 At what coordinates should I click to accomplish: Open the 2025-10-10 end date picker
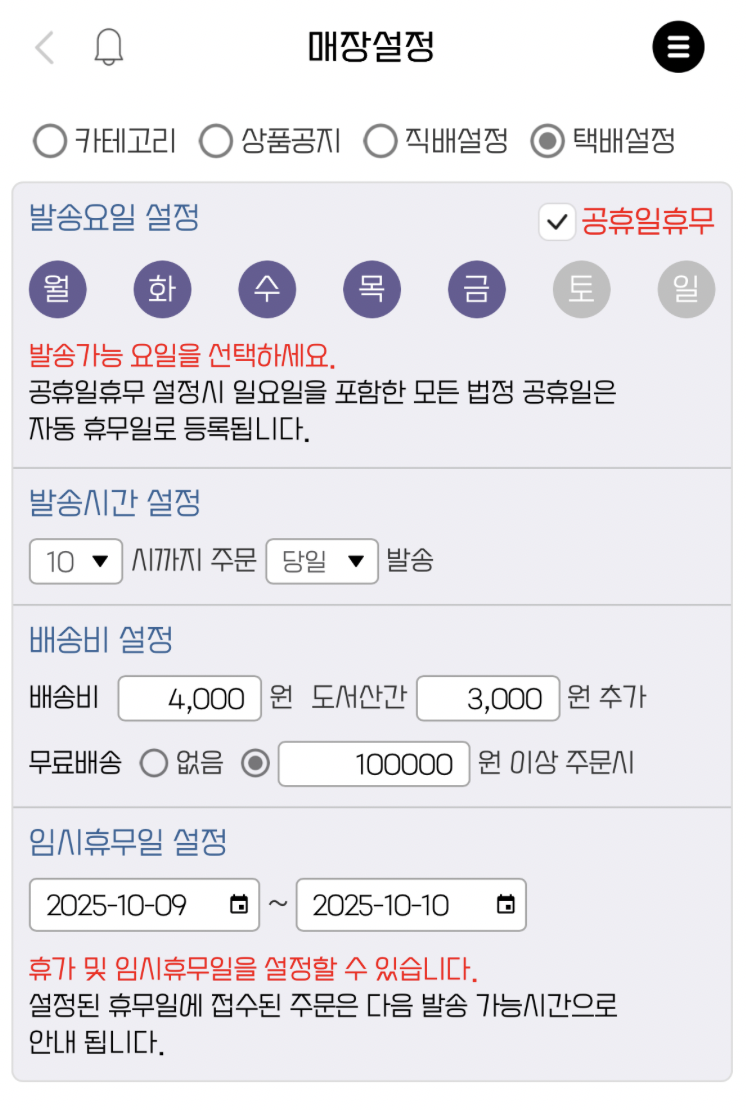(x=506, y=905)
